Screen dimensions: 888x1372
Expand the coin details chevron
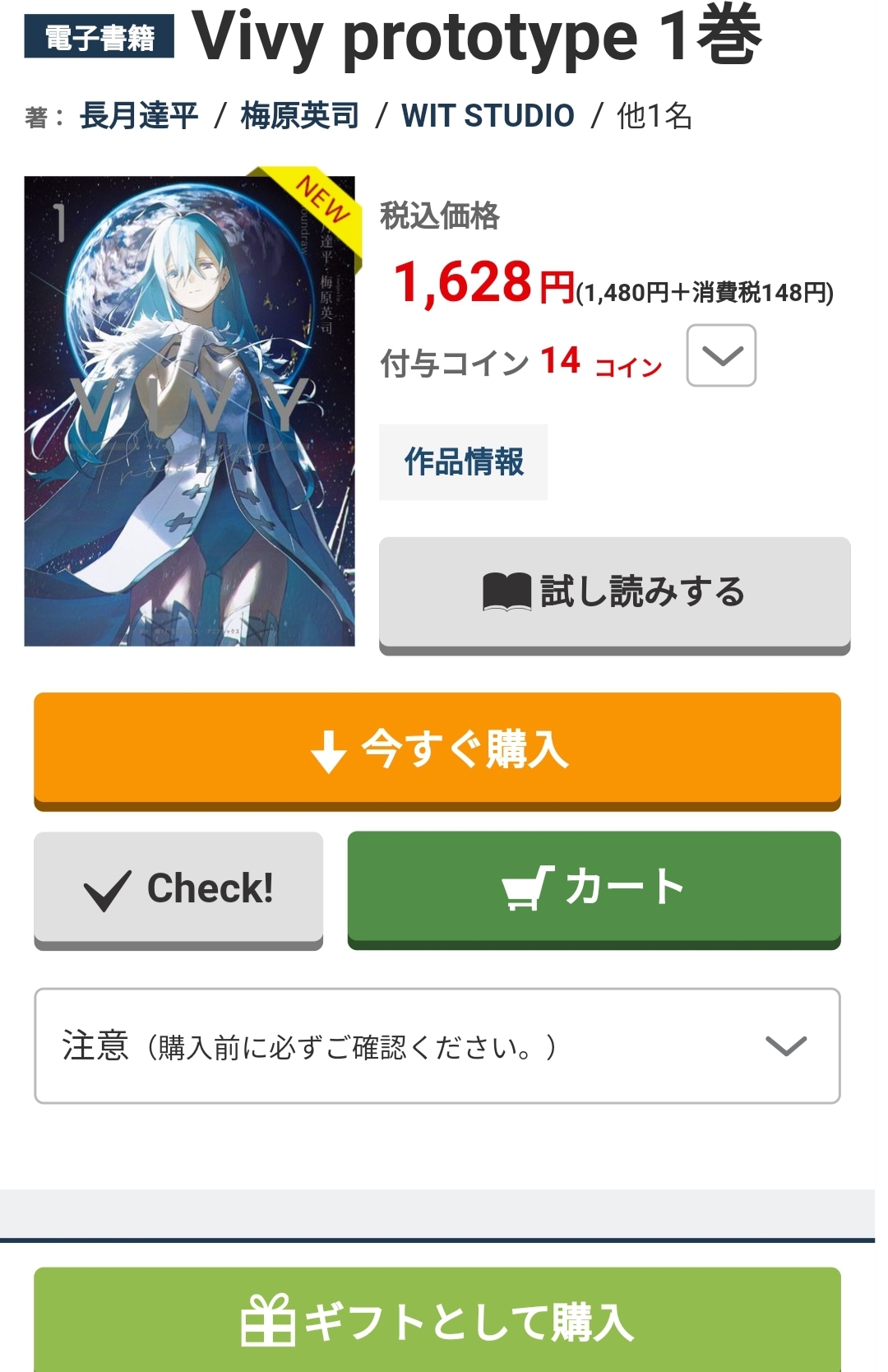coord(721,355)
